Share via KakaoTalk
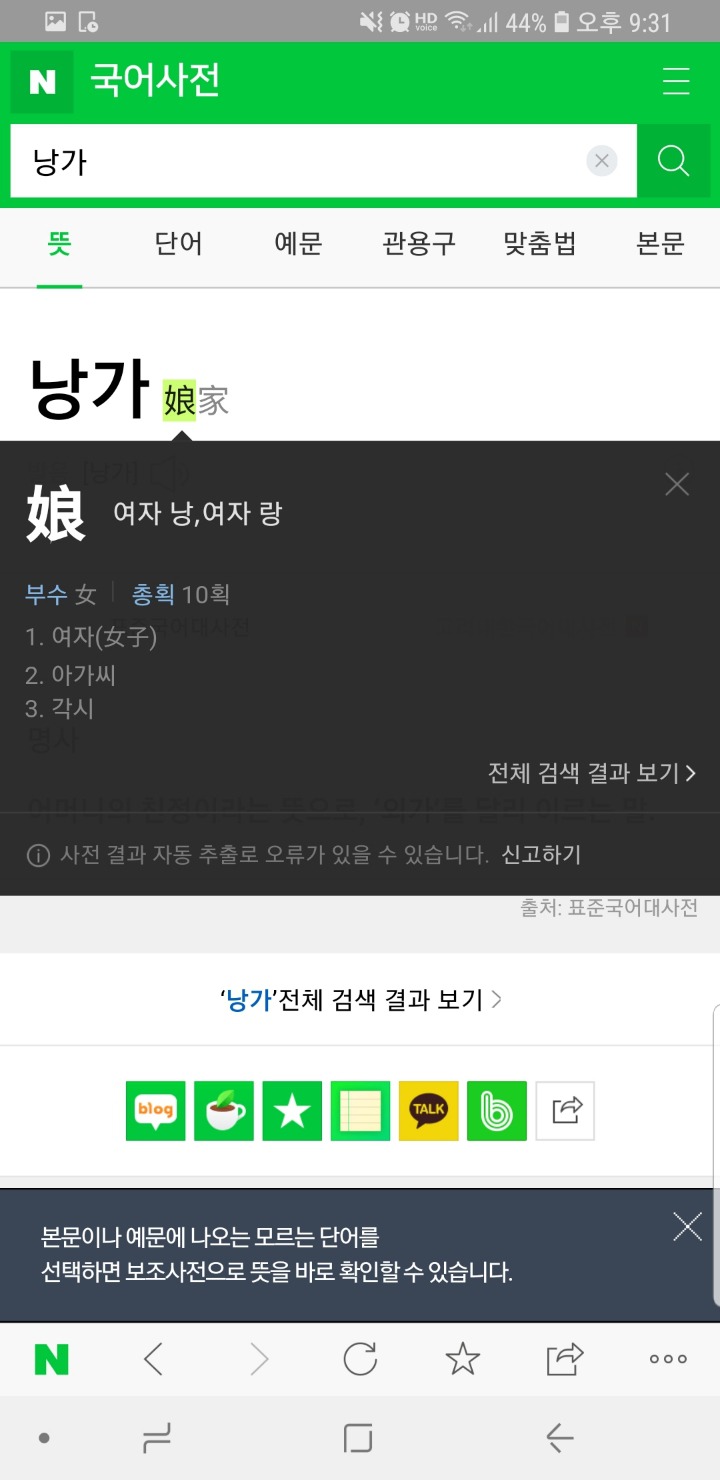The image size is (720, 1480). coord(429,1111)
